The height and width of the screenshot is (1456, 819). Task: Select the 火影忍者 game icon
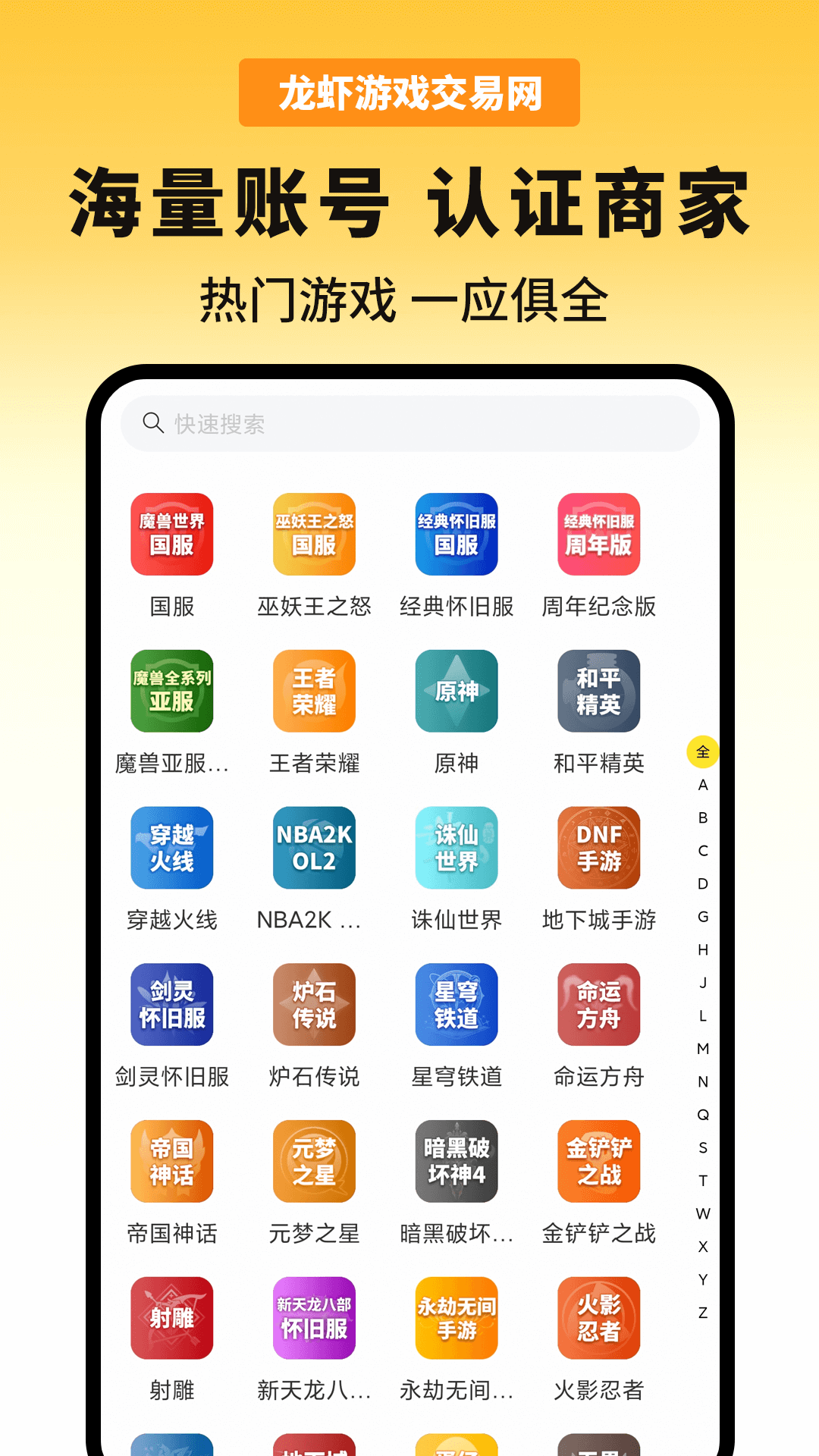click(x=598, y=1317)
